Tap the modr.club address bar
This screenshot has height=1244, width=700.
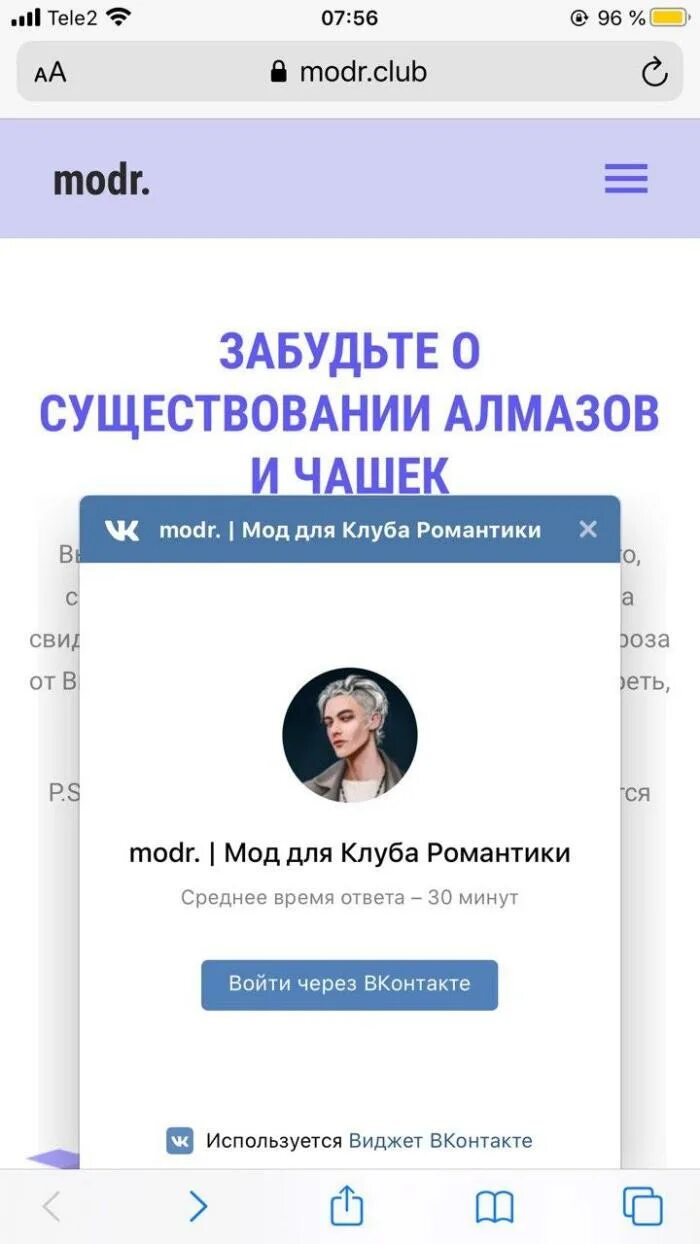pos(349,72)
